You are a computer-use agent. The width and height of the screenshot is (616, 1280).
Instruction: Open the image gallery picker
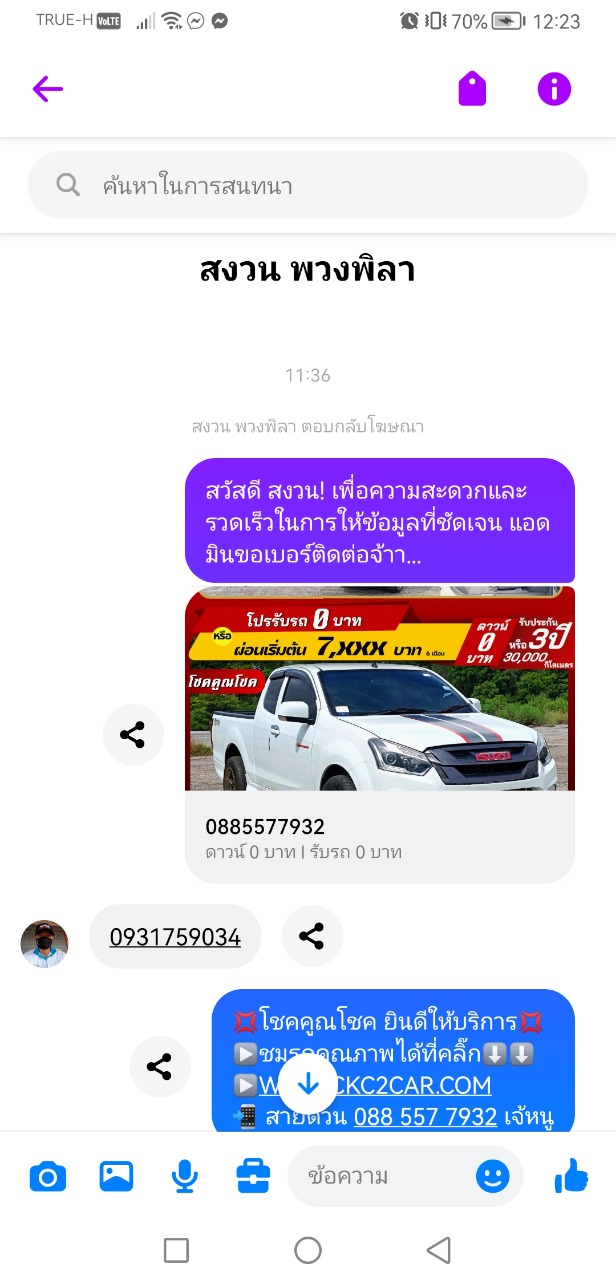coord(116,1177)
